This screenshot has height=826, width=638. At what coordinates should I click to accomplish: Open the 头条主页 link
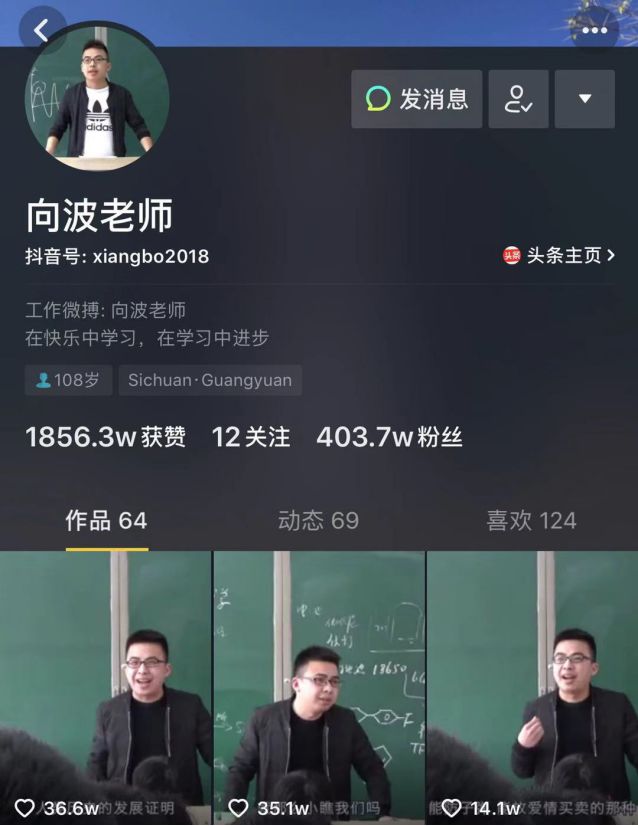(558, 256)
